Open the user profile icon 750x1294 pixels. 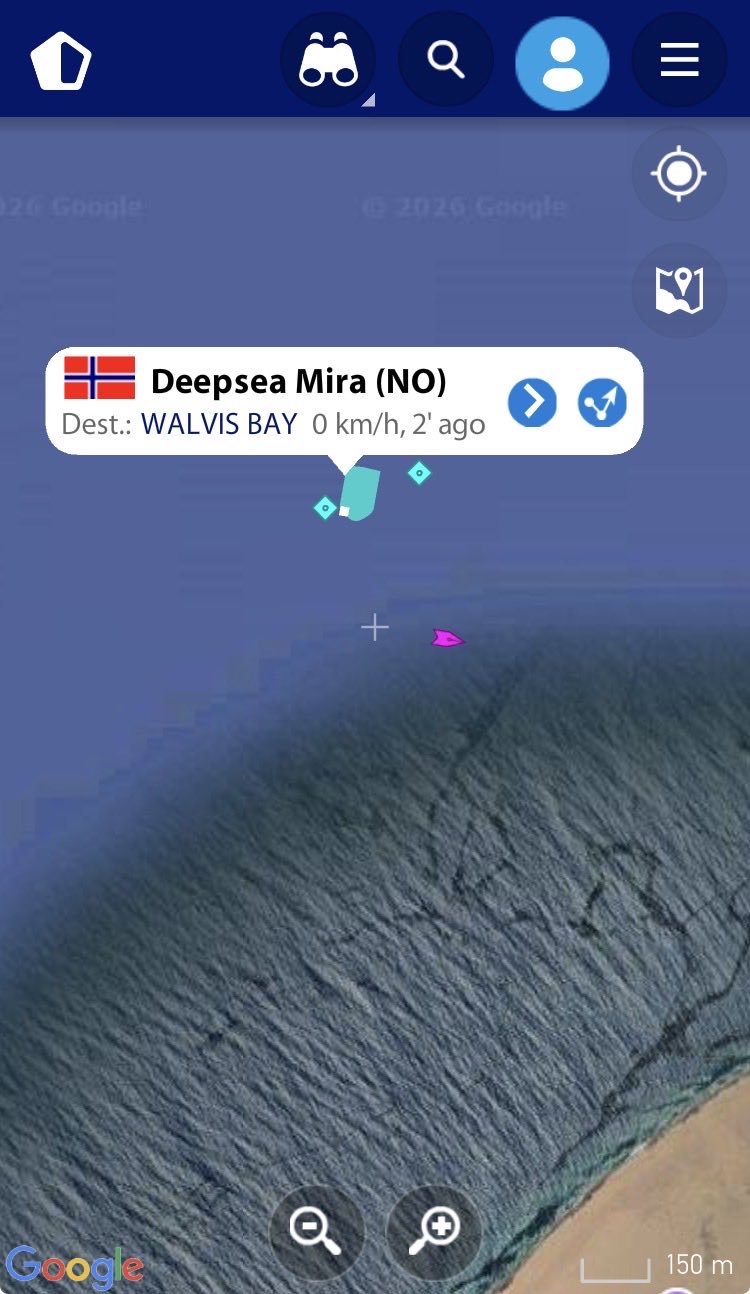562,62
